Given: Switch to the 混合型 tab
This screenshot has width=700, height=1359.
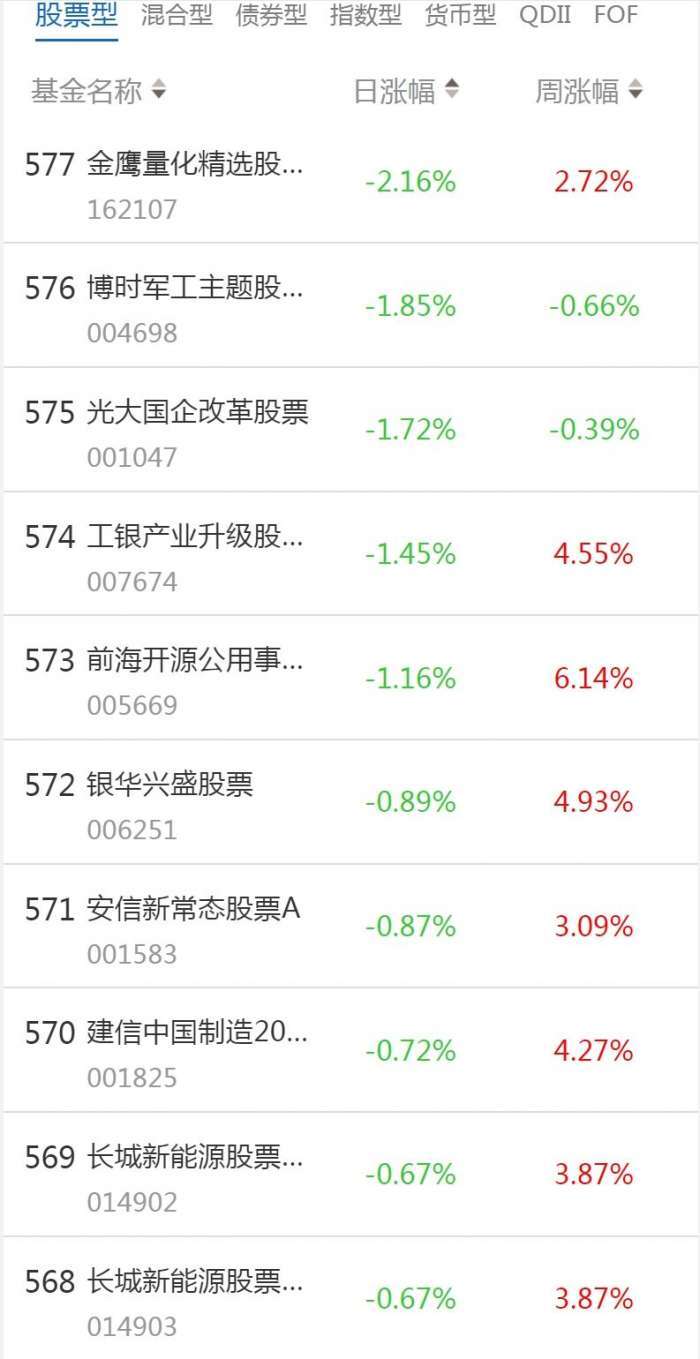Looking at the screenshot, I should click(176, 15).
